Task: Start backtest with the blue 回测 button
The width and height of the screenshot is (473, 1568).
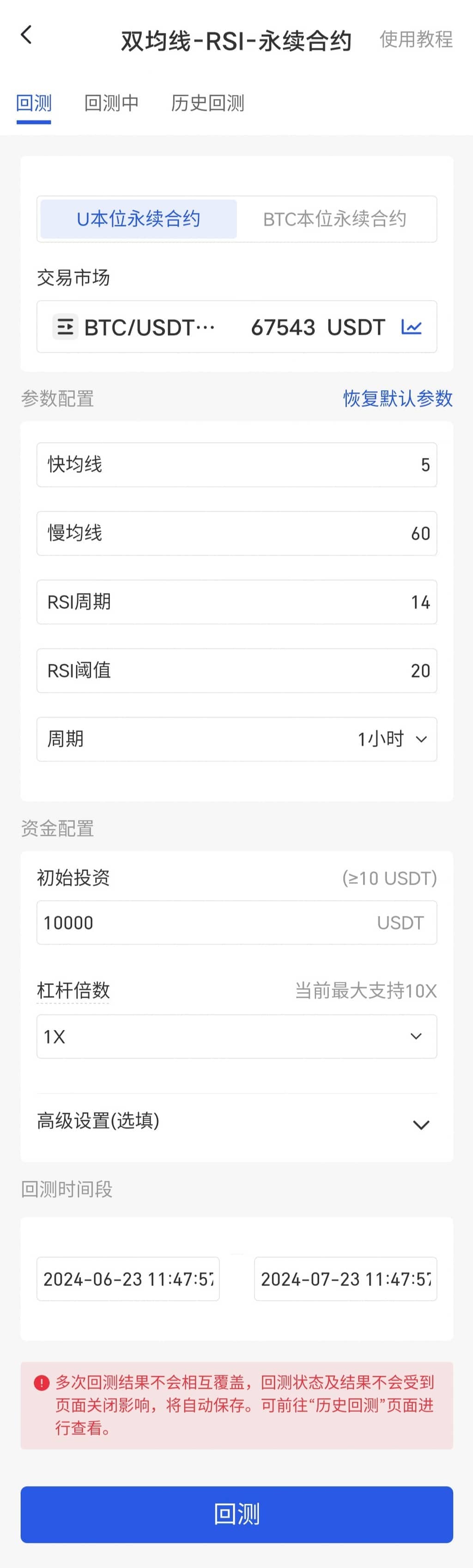Action: tap(236, 1514)
